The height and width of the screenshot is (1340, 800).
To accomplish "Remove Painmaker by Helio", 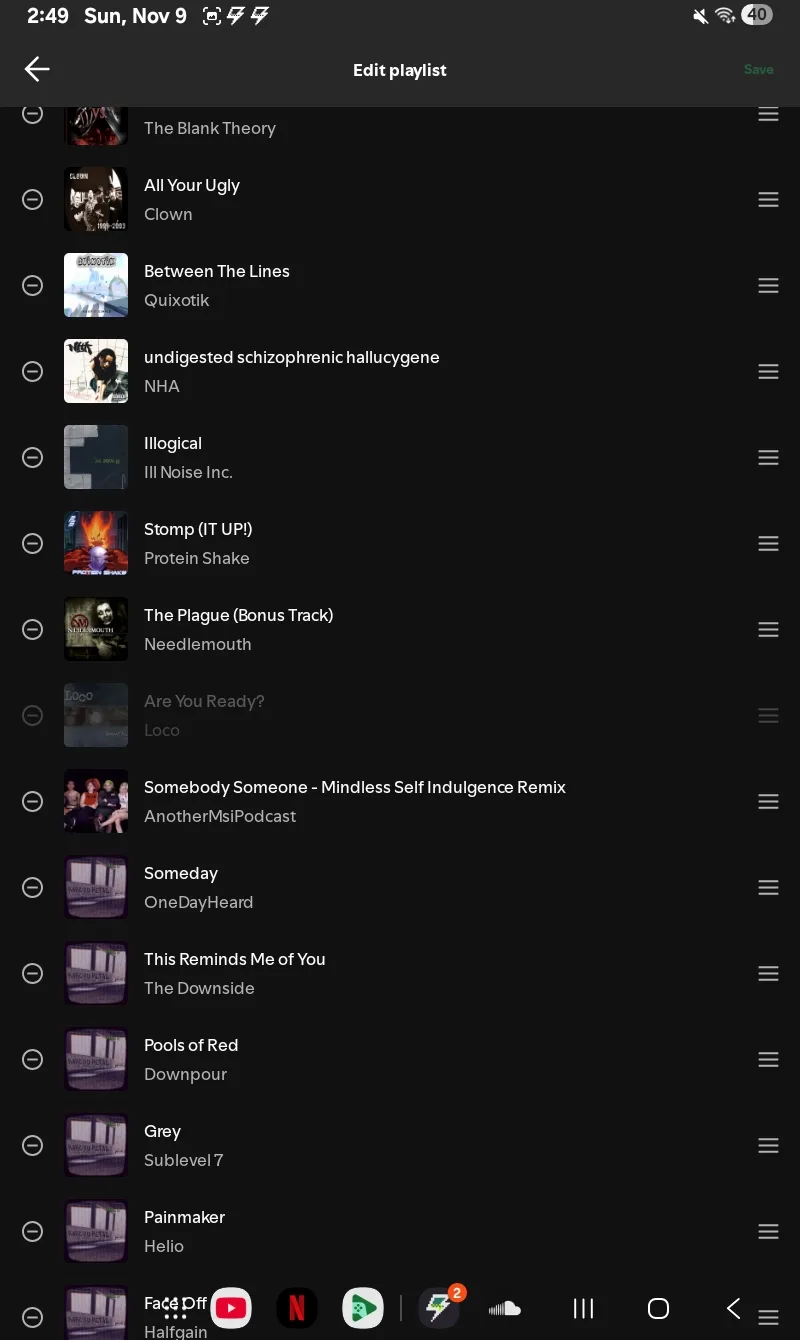I will [33, 1232].
